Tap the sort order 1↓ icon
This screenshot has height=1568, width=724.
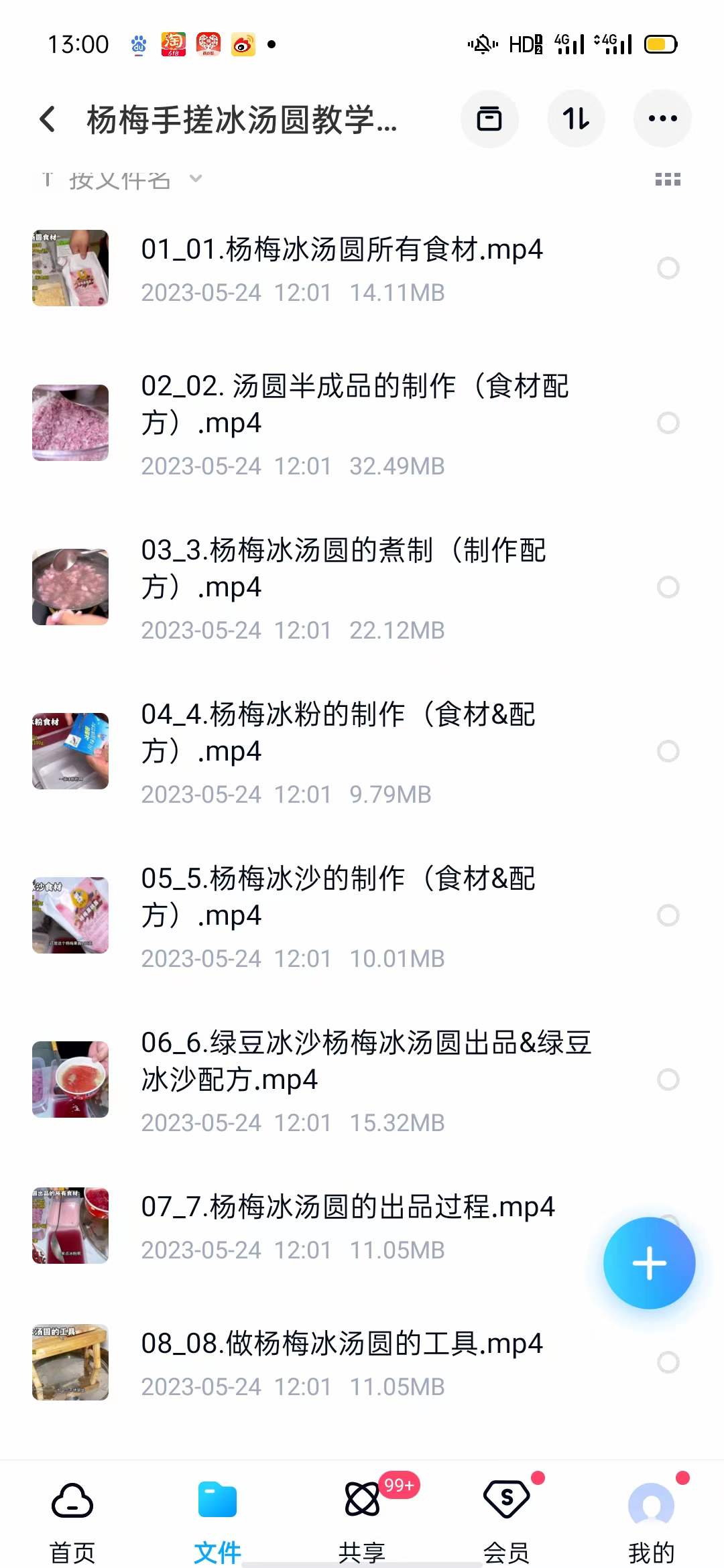(x=576, y=118)
